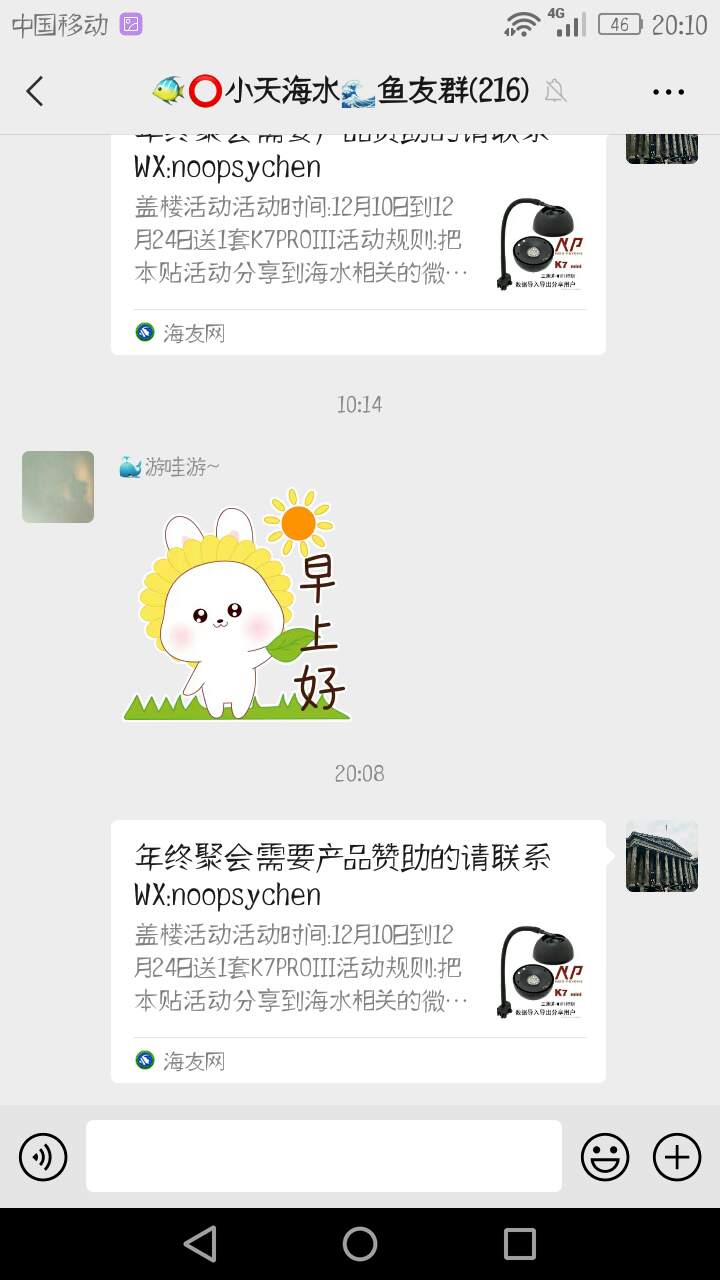This screenshot has width=720, height=1280.
Task: Open the emoji picker
Action: pyautogui.click(x=605, y=1157)
